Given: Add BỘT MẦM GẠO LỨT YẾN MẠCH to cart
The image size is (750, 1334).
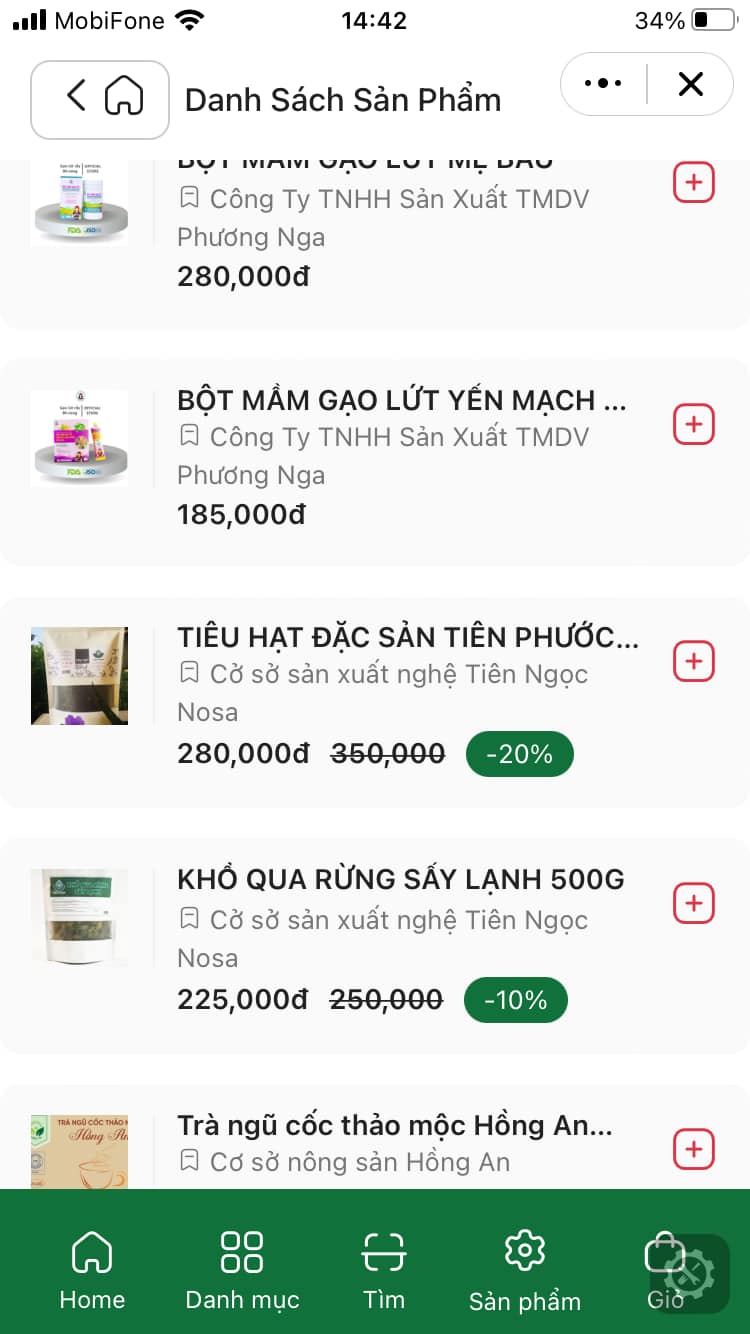Looking at the screenshot, I should click(694, 424).
